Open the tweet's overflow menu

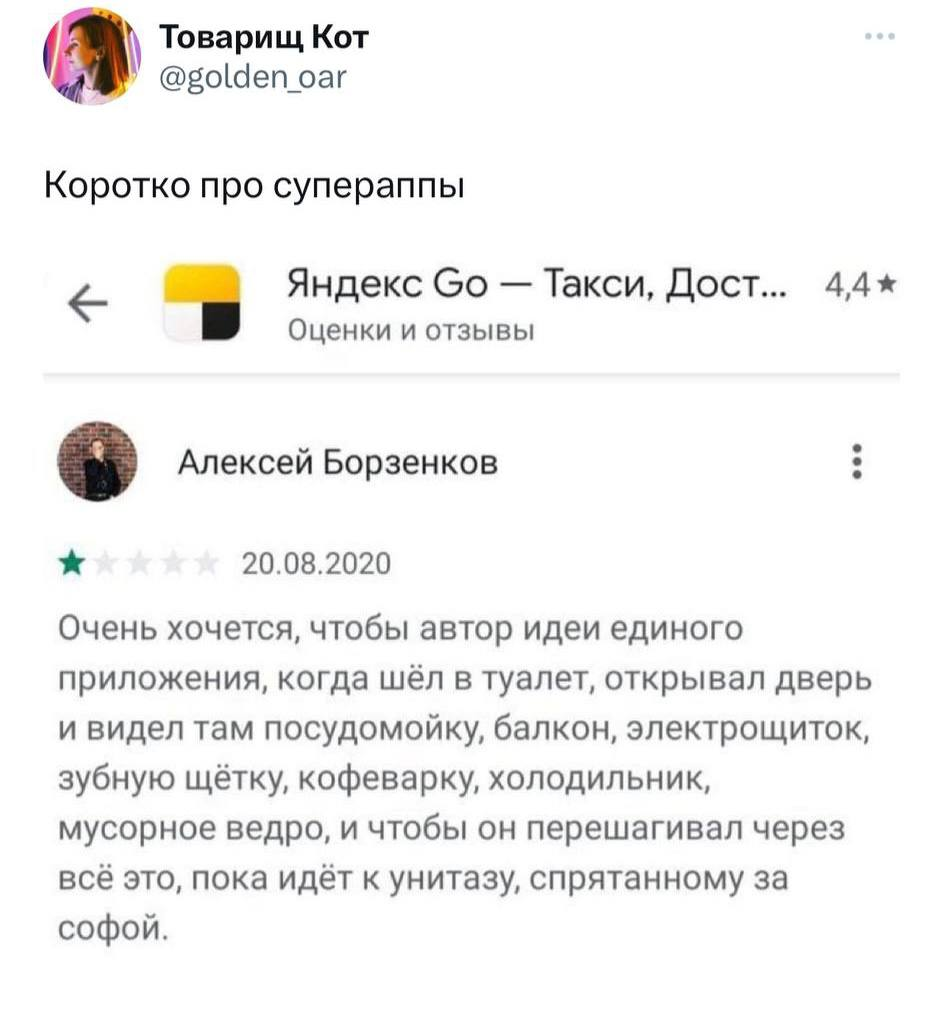879,38
